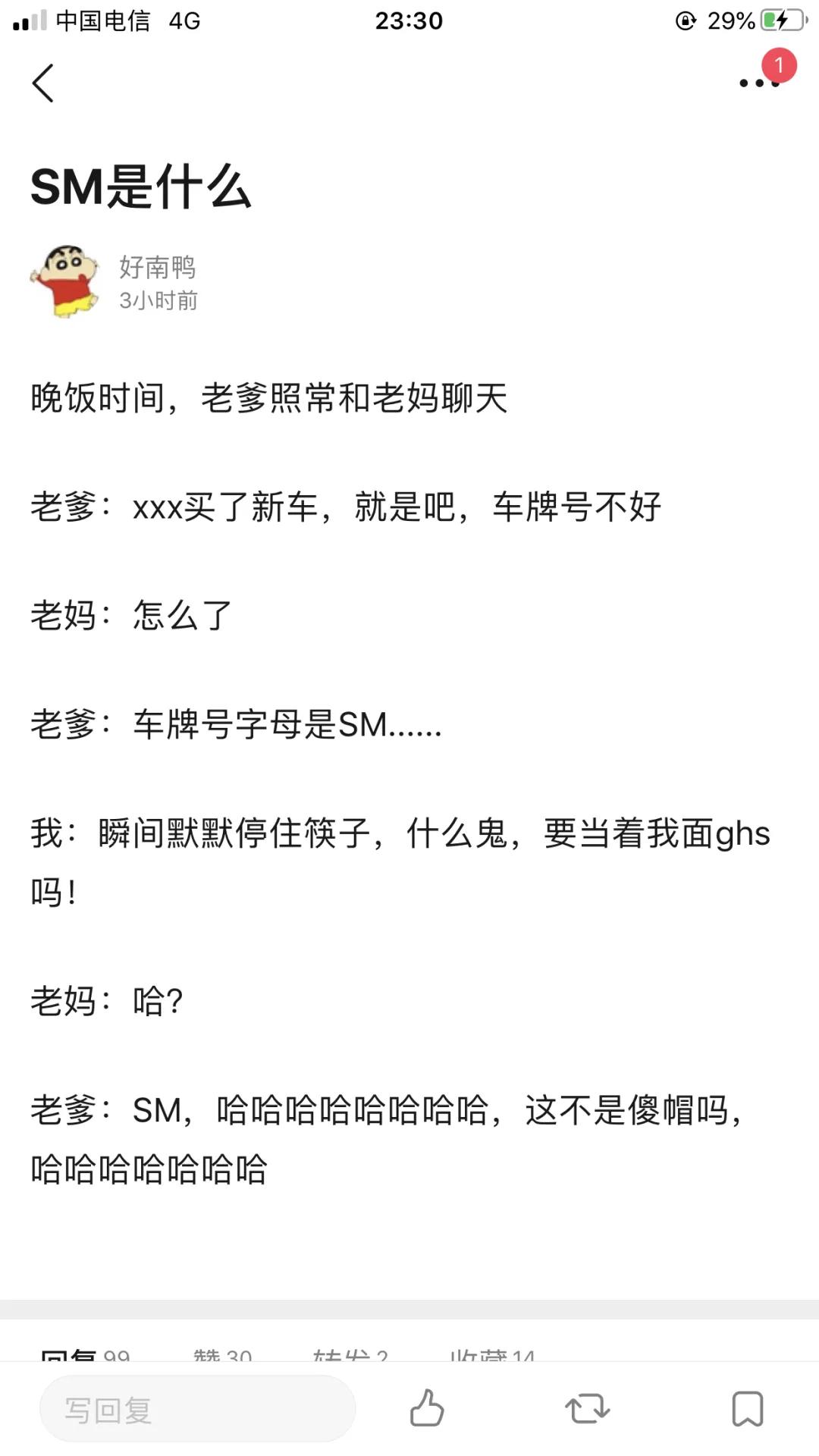Tap the 23:30 status bar clock
Screen dimensions: 819x1456
click(409, 20)
